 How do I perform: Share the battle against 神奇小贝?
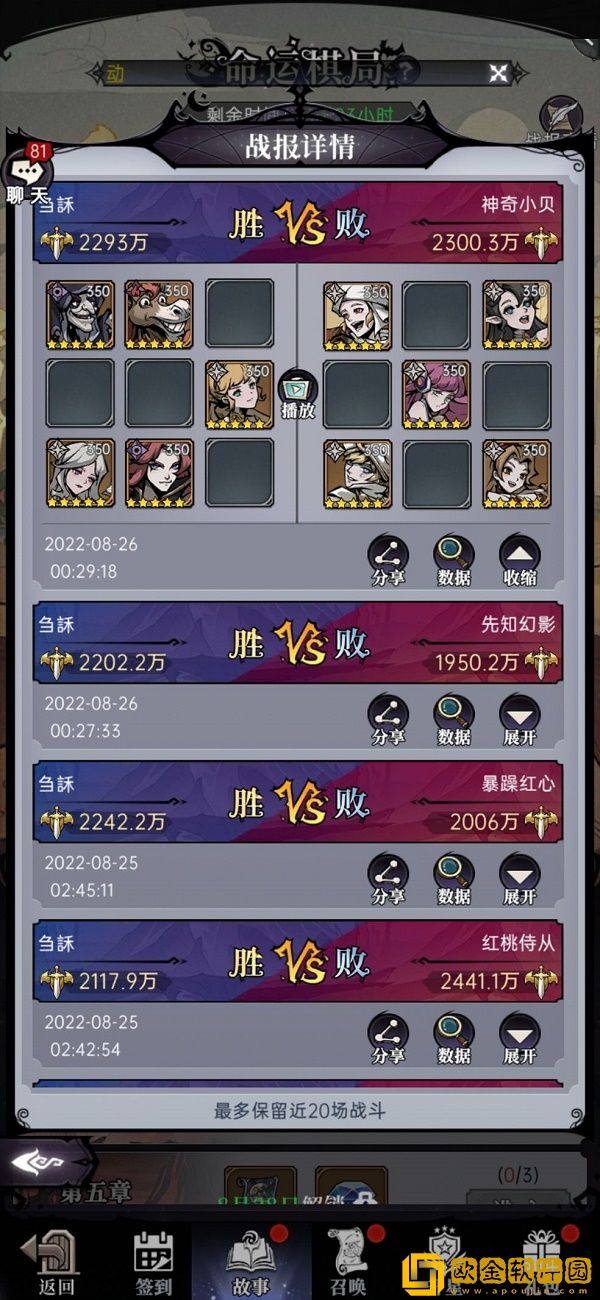tap(388, 560)
